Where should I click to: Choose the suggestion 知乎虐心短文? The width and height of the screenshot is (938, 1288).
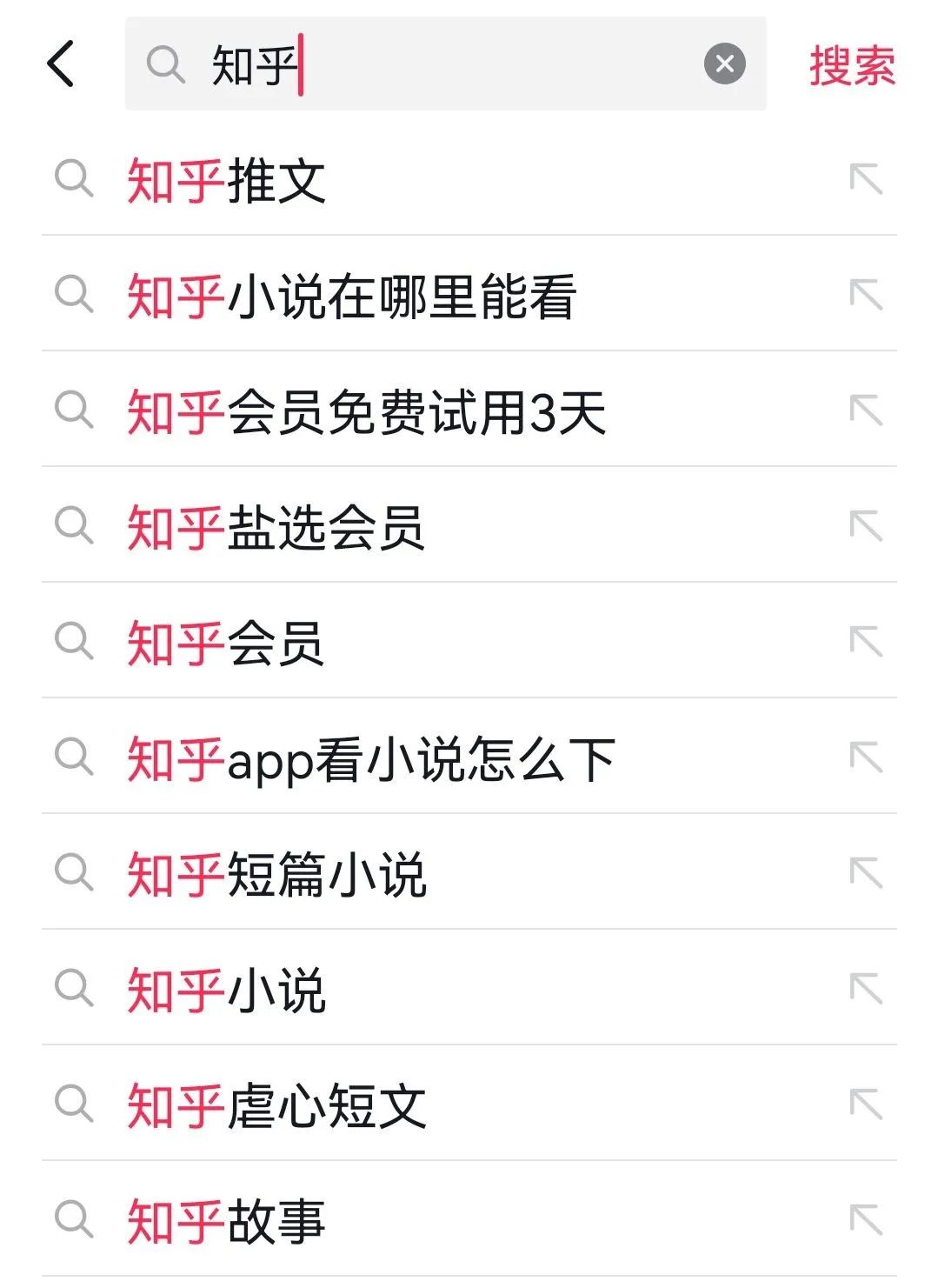[276, 1105]
